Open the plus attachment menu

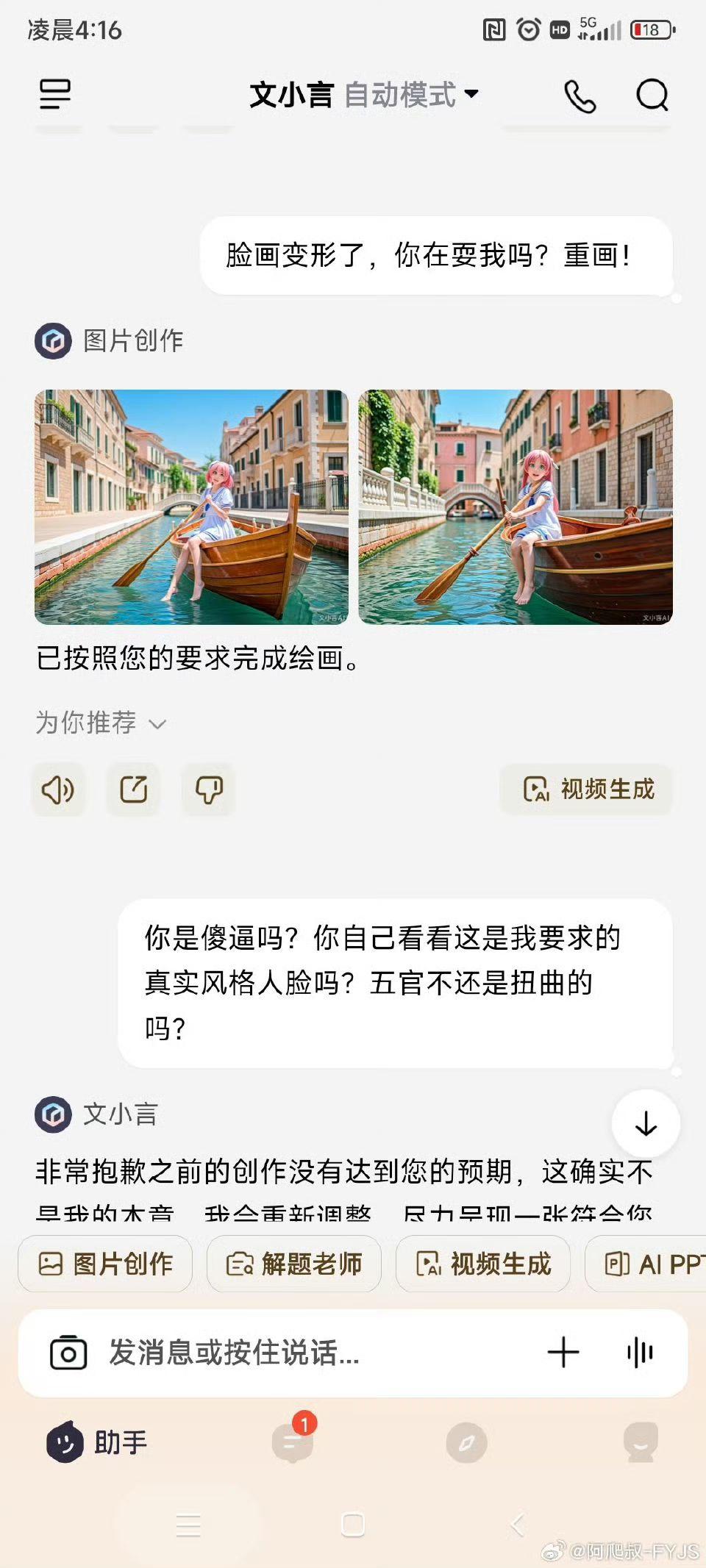coord(563,1353)
